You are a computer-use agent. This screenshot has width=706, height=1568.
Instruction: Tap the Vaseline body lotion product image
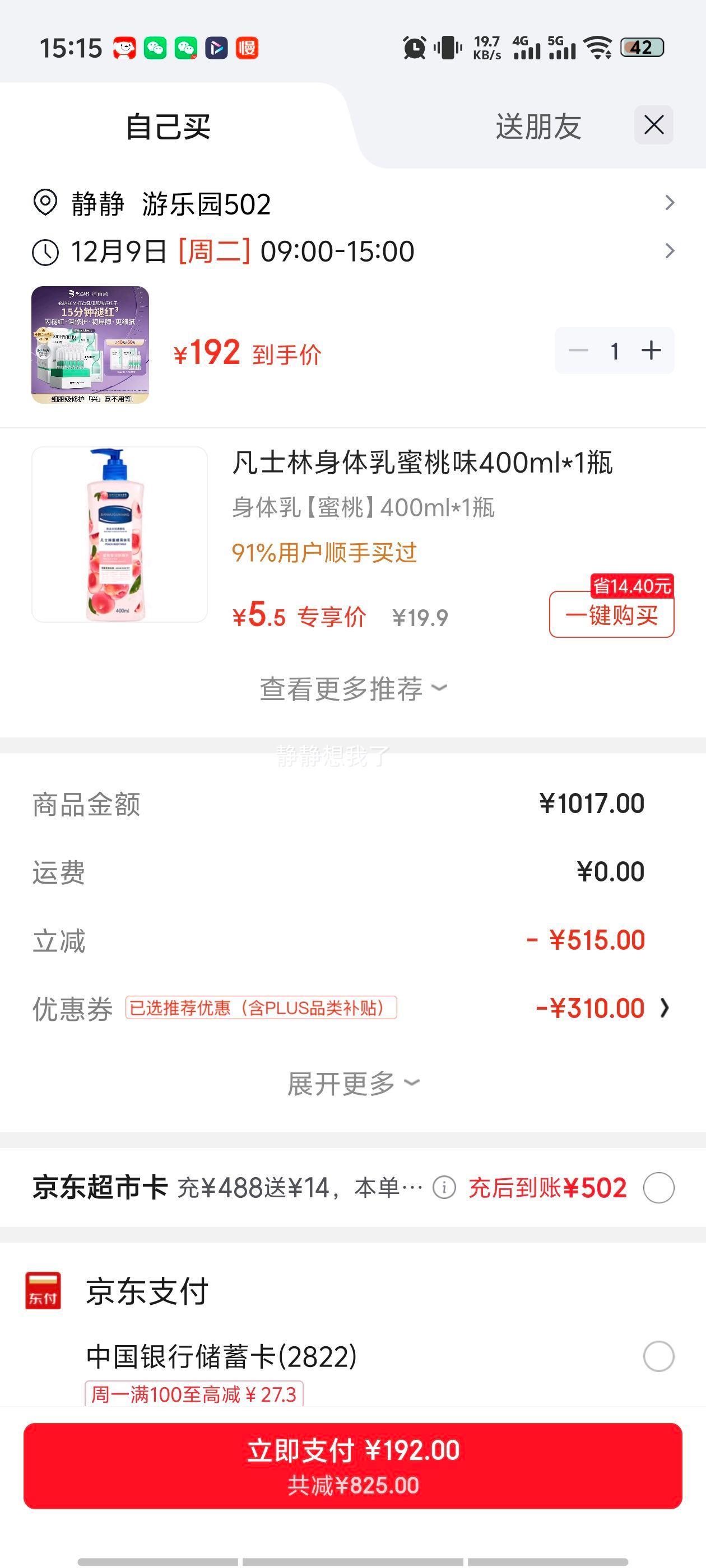(x=120, y=539)
